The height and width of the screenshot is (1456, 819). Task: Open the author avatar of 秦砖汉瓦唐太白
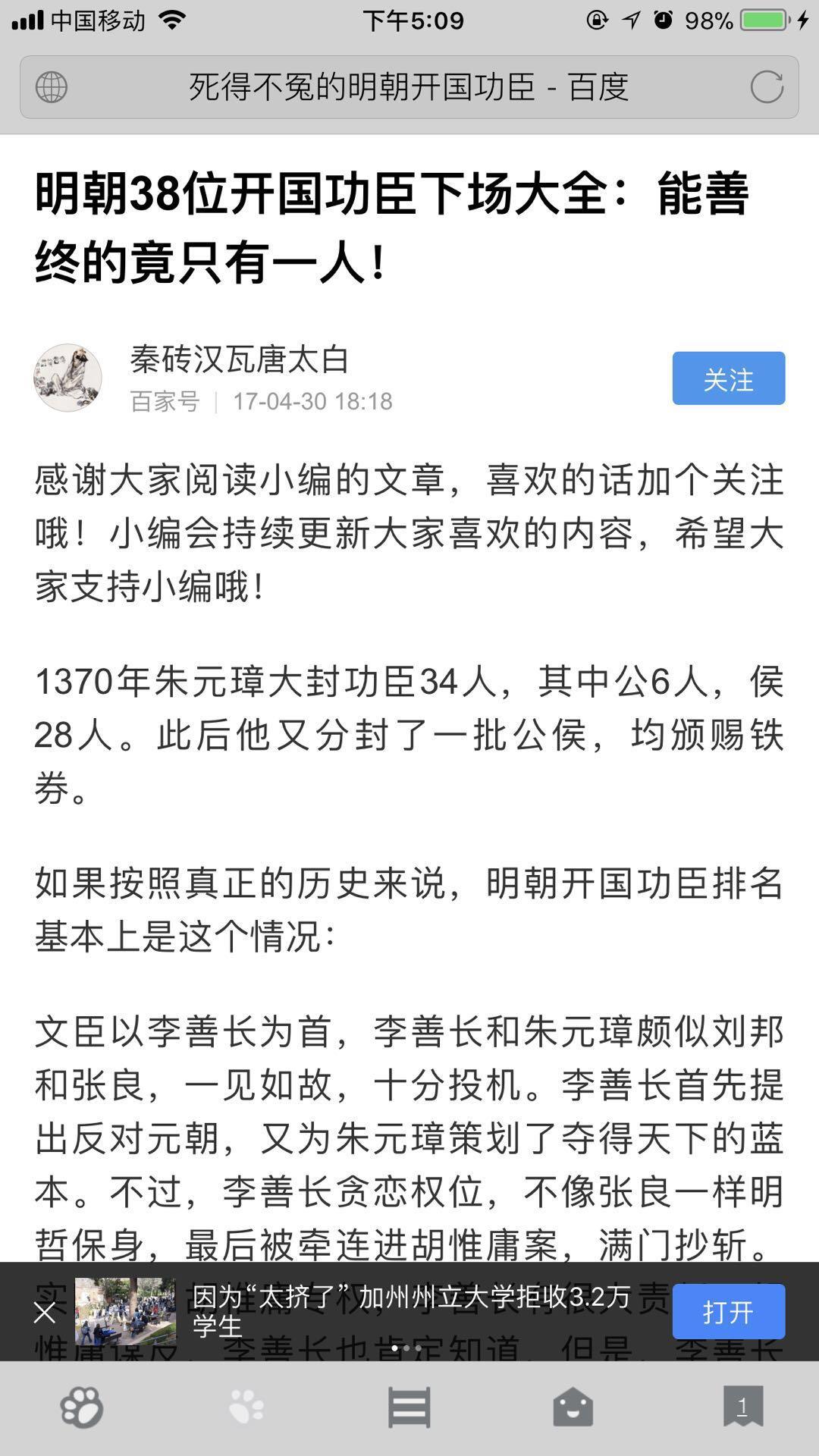coord(67,378)
